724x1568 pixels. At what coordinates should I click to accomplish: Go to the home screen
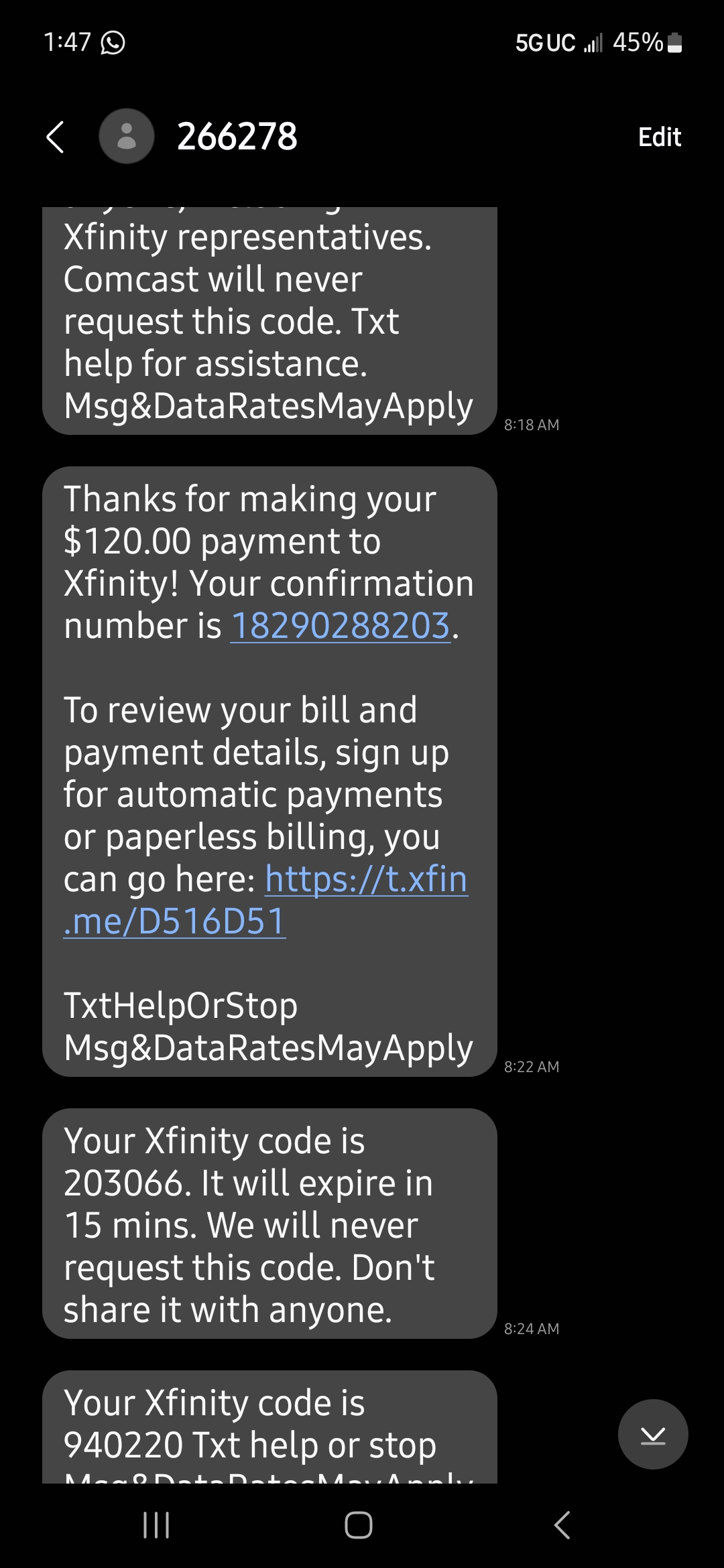(x=359, y=1525)
